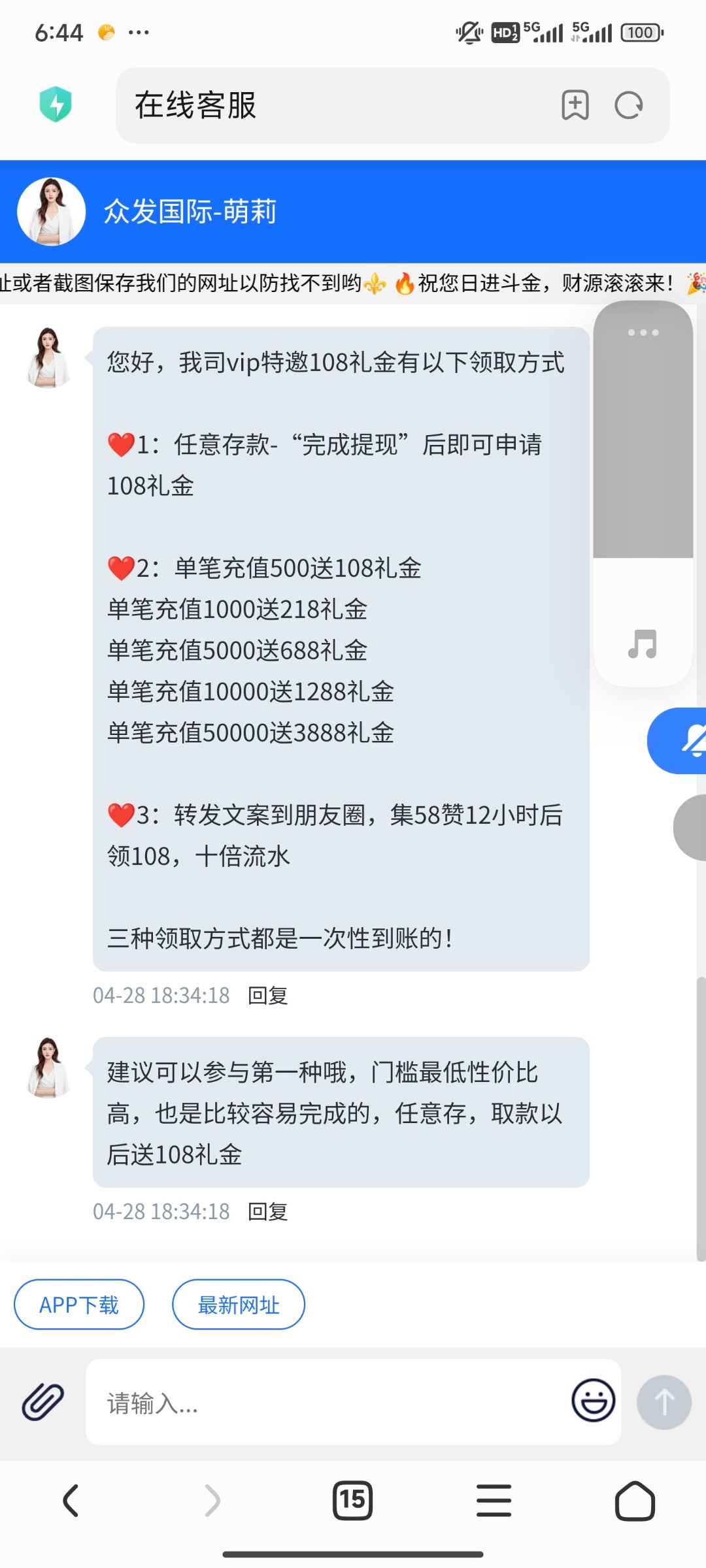This screenshot has height=1568, width=706.
Task: Open the browser hamburger menu
Action: 494,1500
